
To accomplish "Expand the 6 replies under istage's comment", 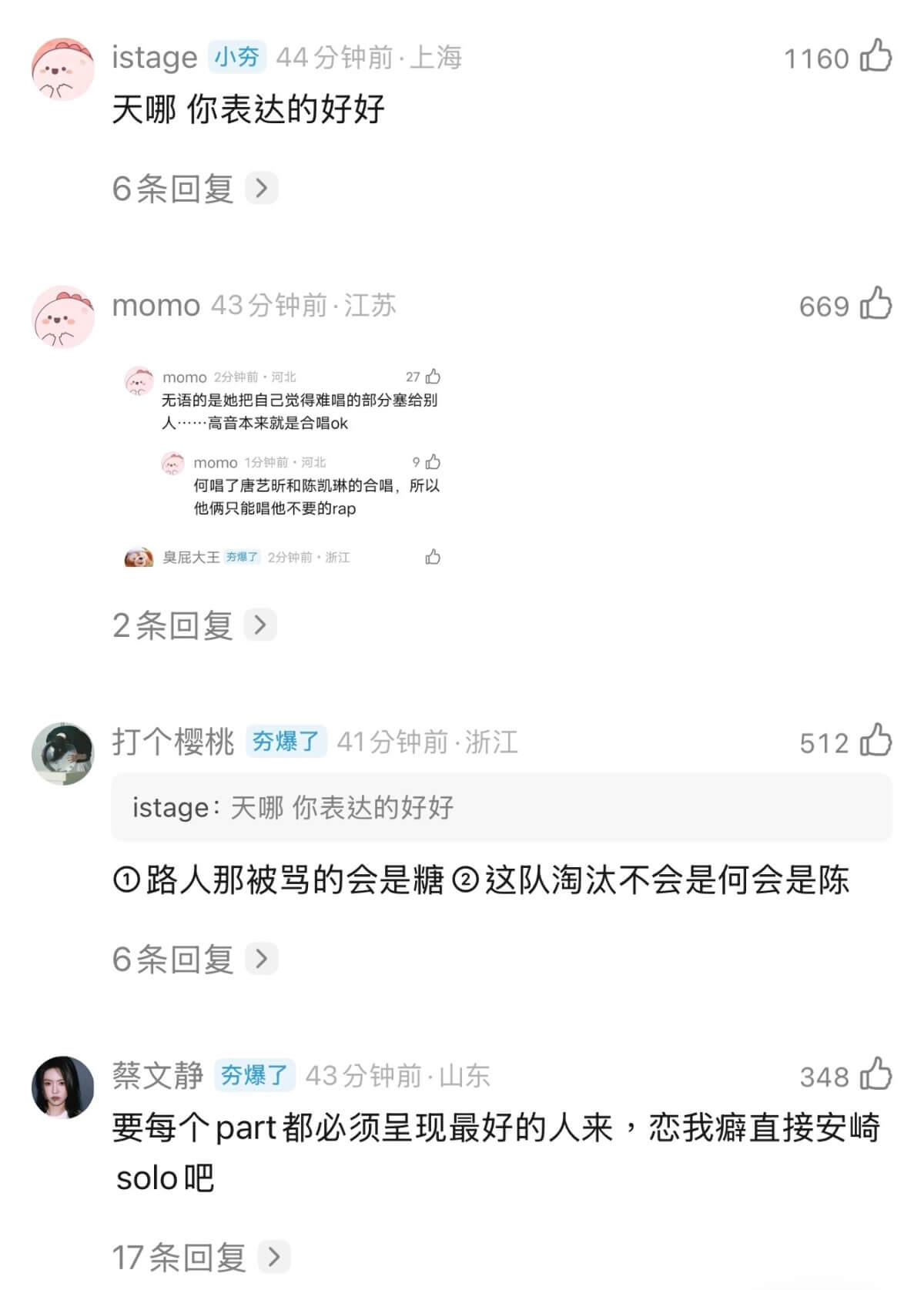I will coord(194,189).
